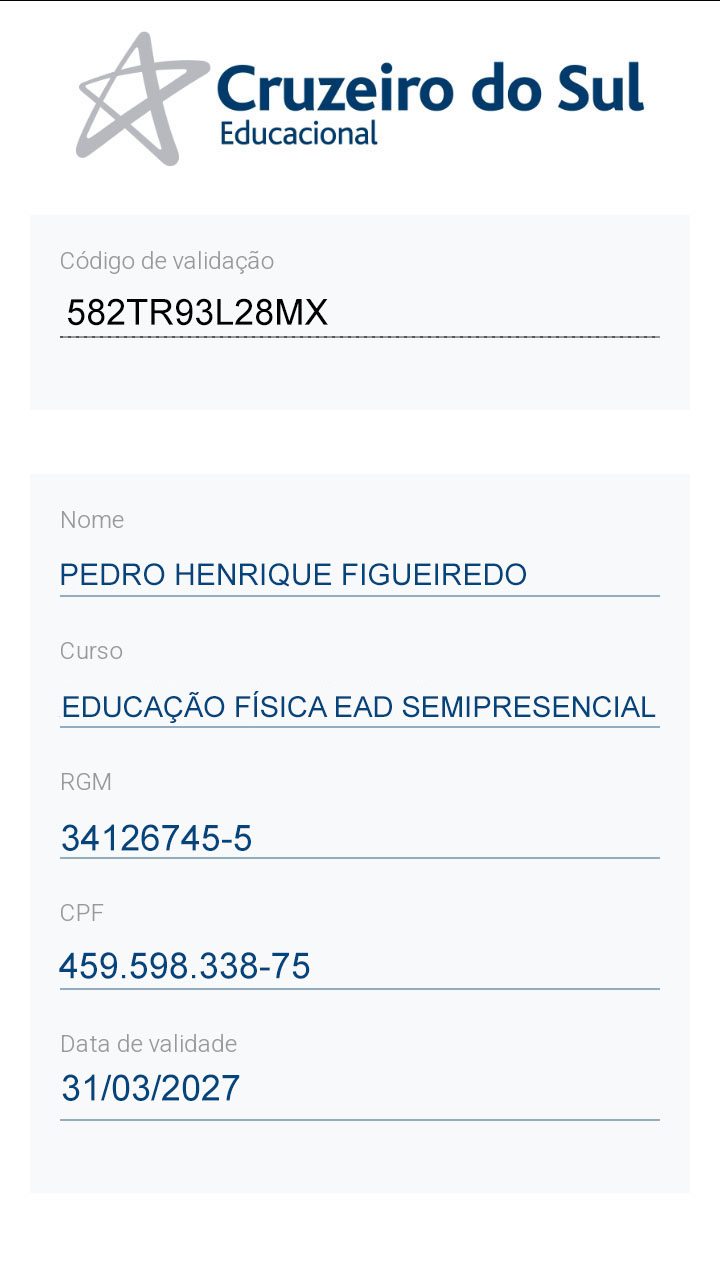
Task: Click the CPF label
Action: coord(83,912)
